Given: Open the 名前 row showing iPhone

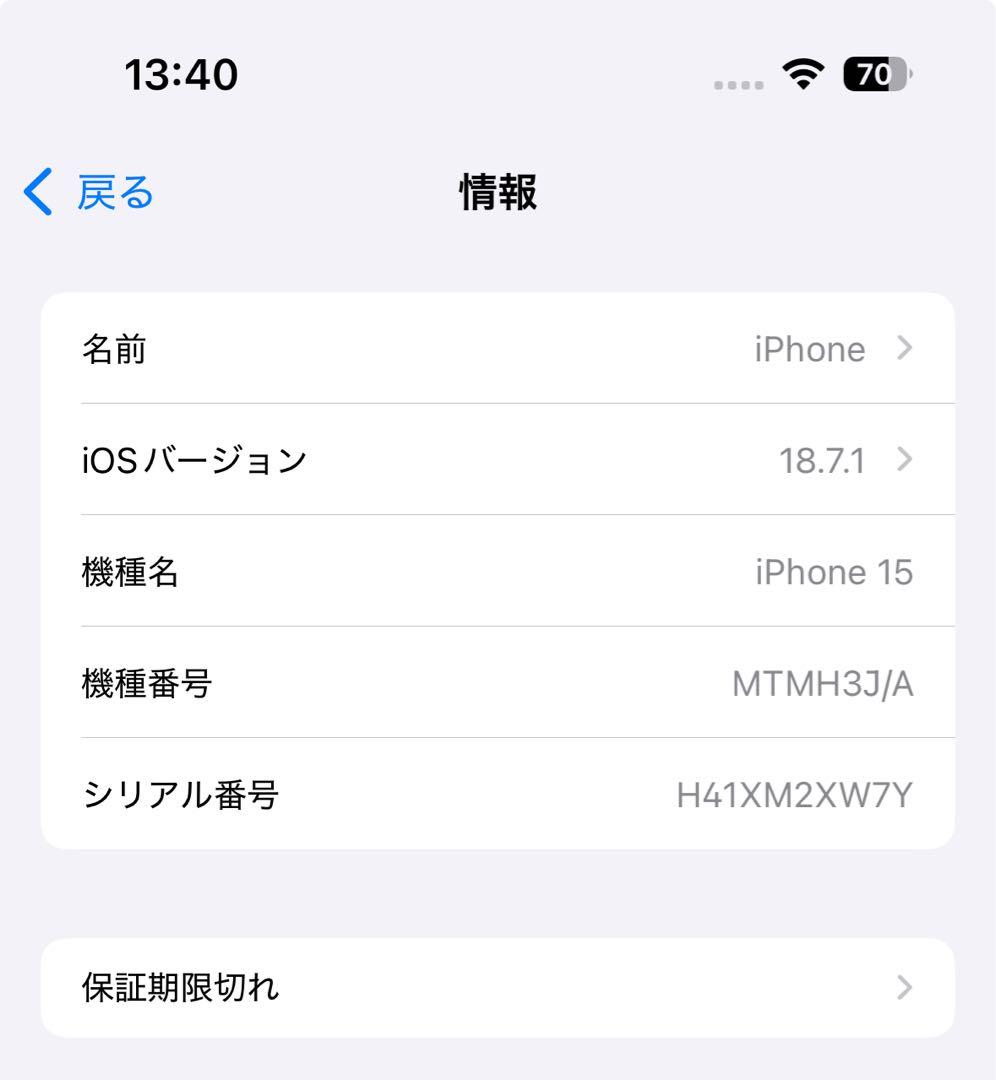Looking at the screenshot, I should [498, 349].
